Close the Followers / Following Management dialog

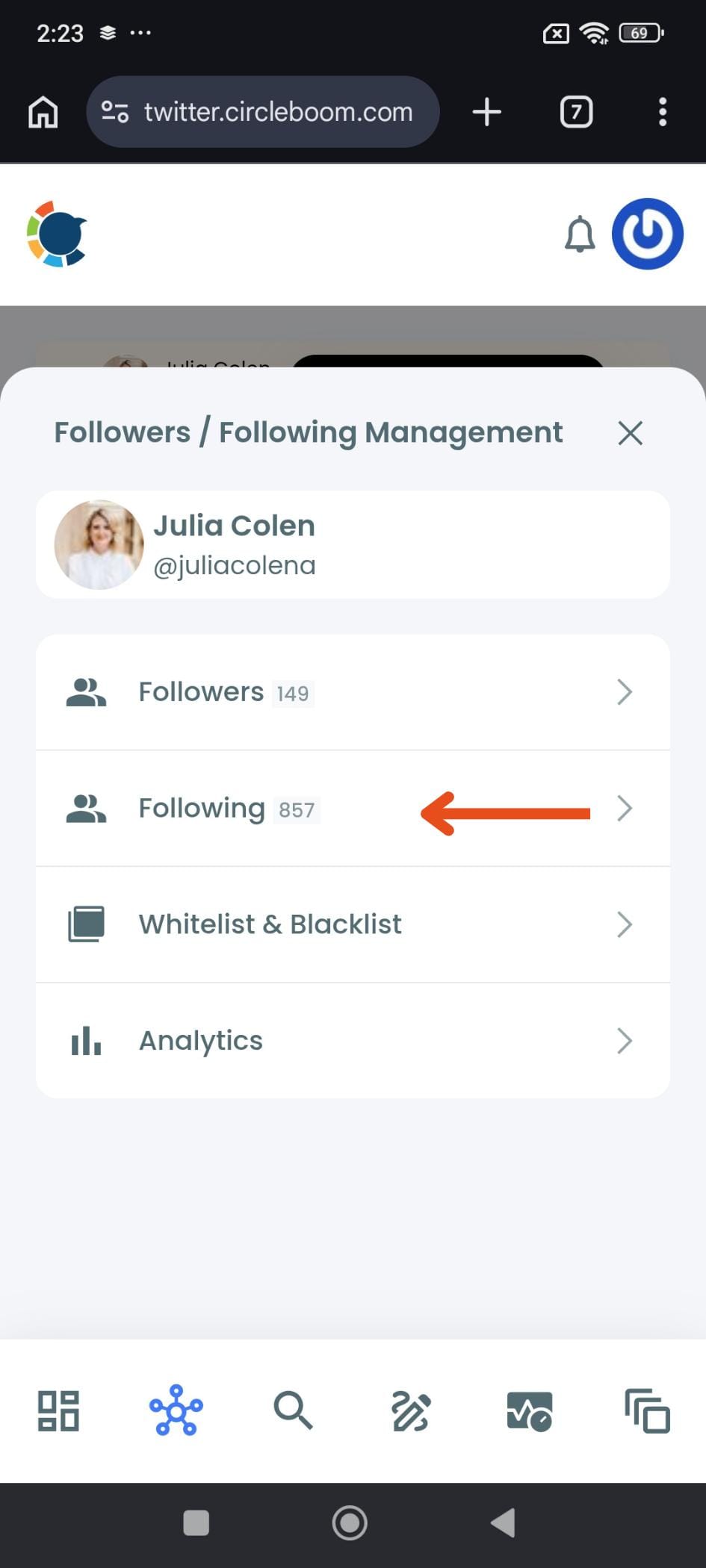coord(630,433)
